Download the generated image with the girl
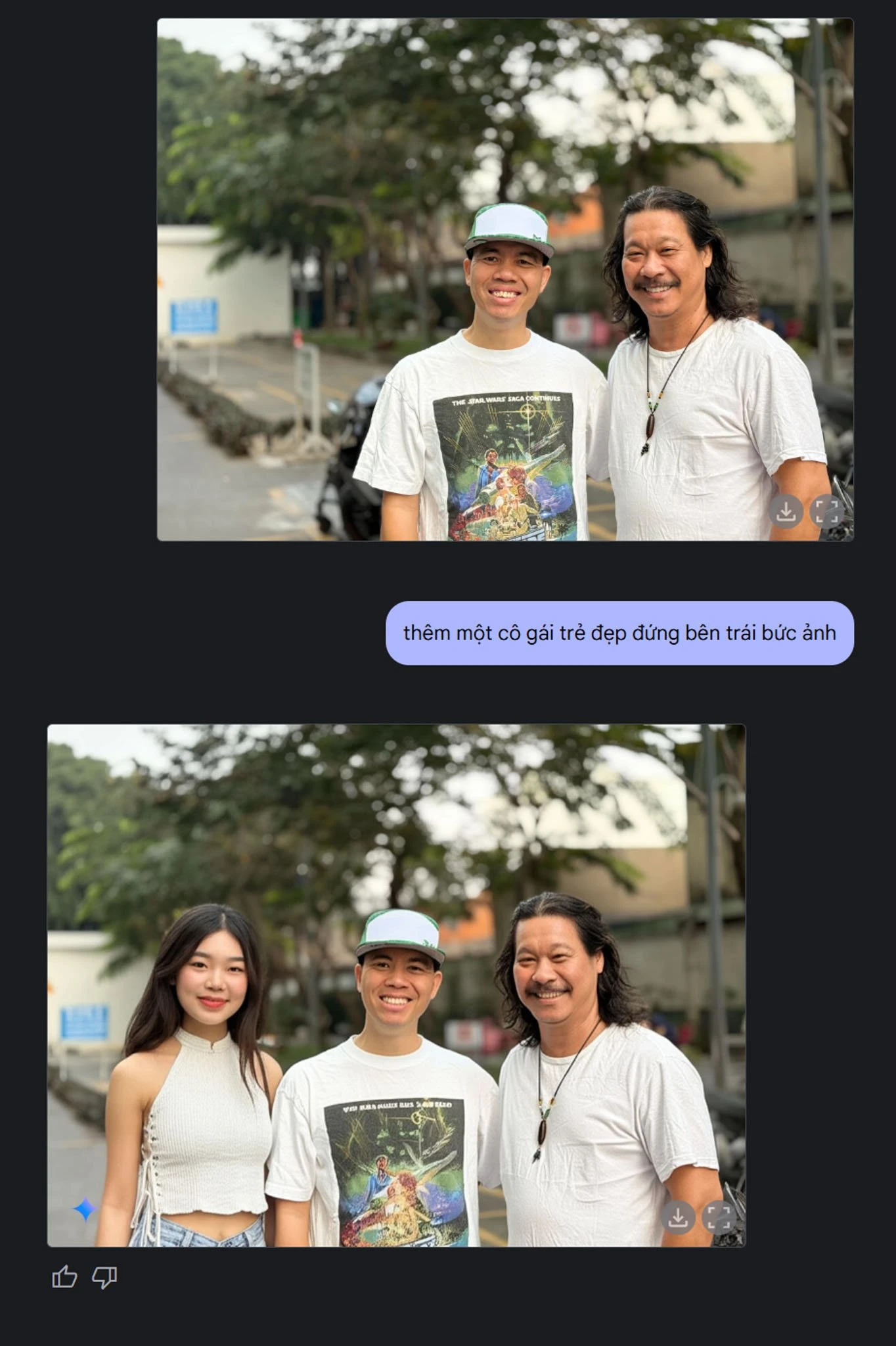The height and width of the screenshot is (1346, 896). [x=678, y=1217]
